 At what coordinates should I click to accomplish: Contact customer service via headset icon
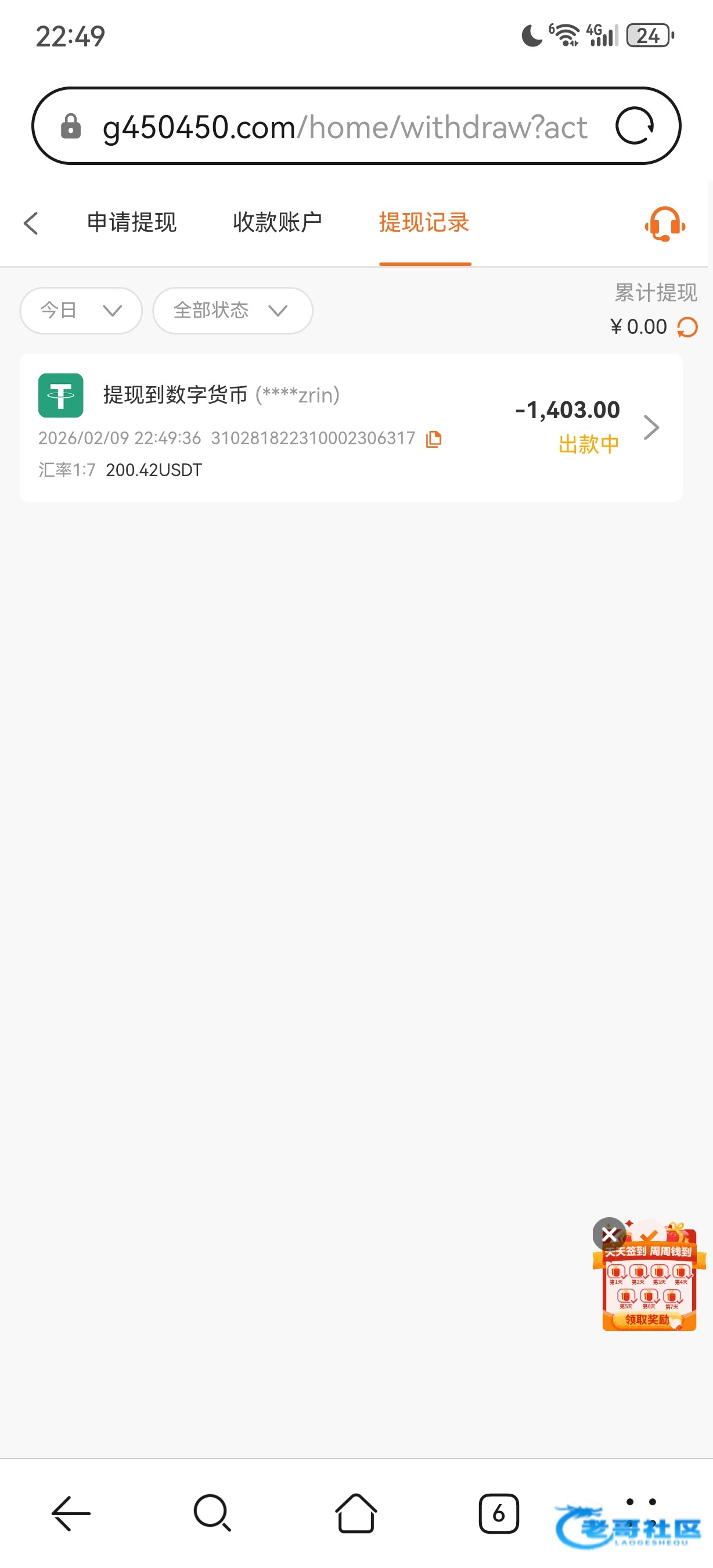(x=665, y=224)
